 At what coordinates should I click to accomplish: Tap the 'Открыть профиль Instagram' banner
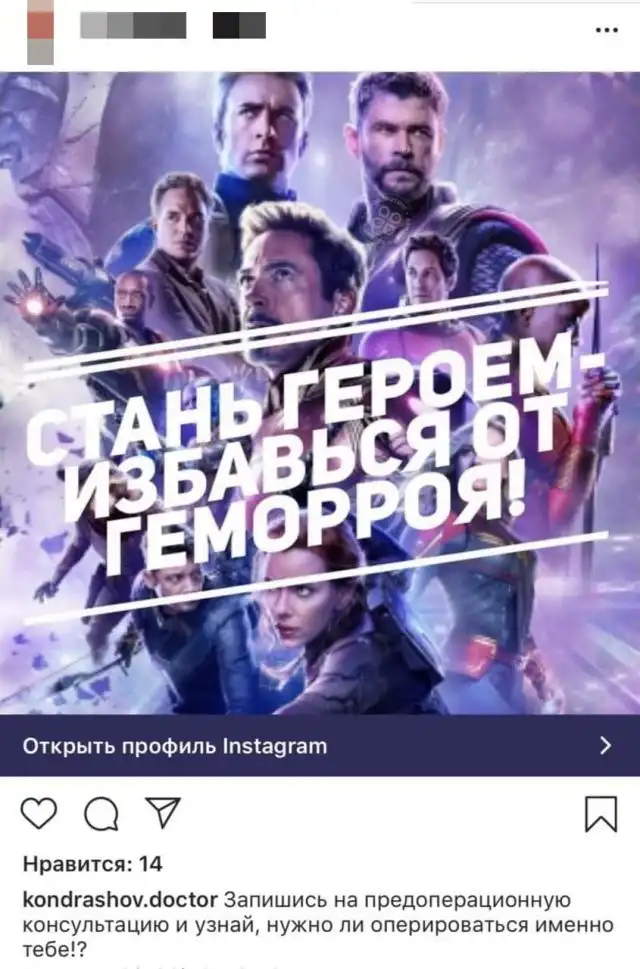pos(320,746)
